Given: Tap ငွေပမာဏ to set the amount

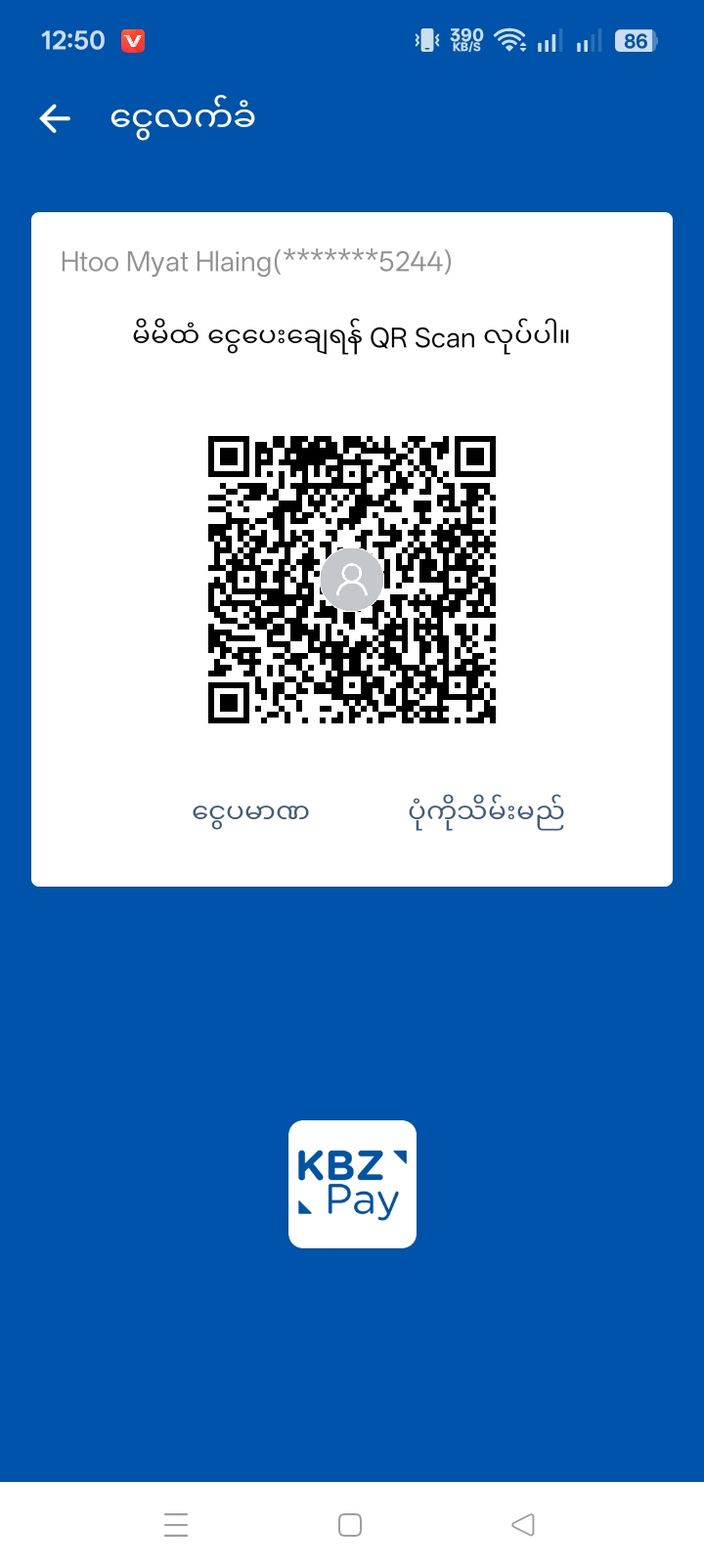Looking at the screenshot, I should click(x=251, y=812).
